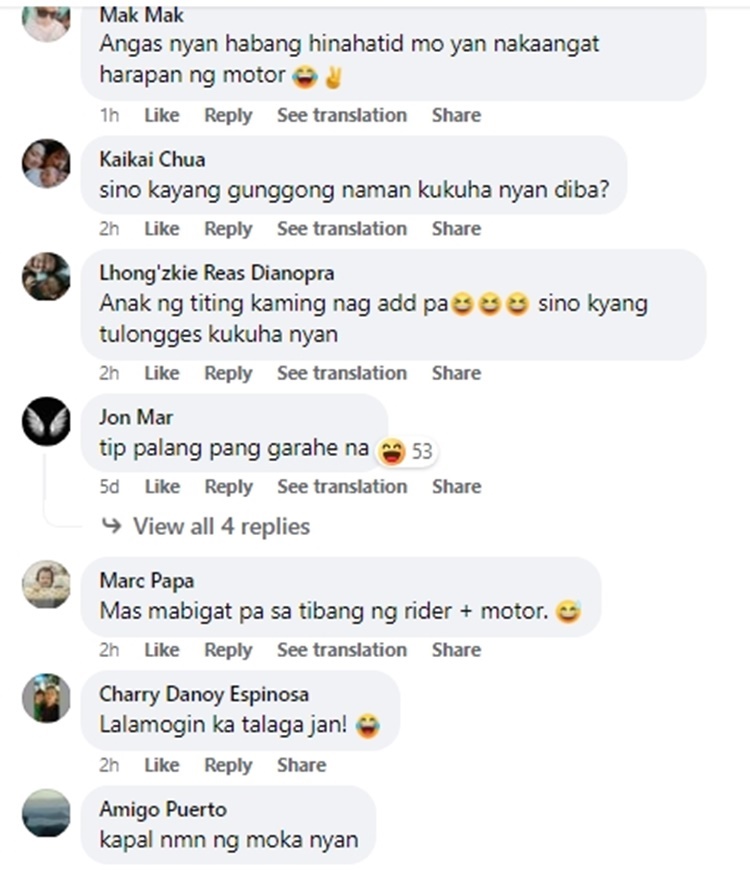This screenshot has height=870, width=750.
Task: See translation of Lhong'zkie Reas Dianopra's comment
Action: (341, 373)
